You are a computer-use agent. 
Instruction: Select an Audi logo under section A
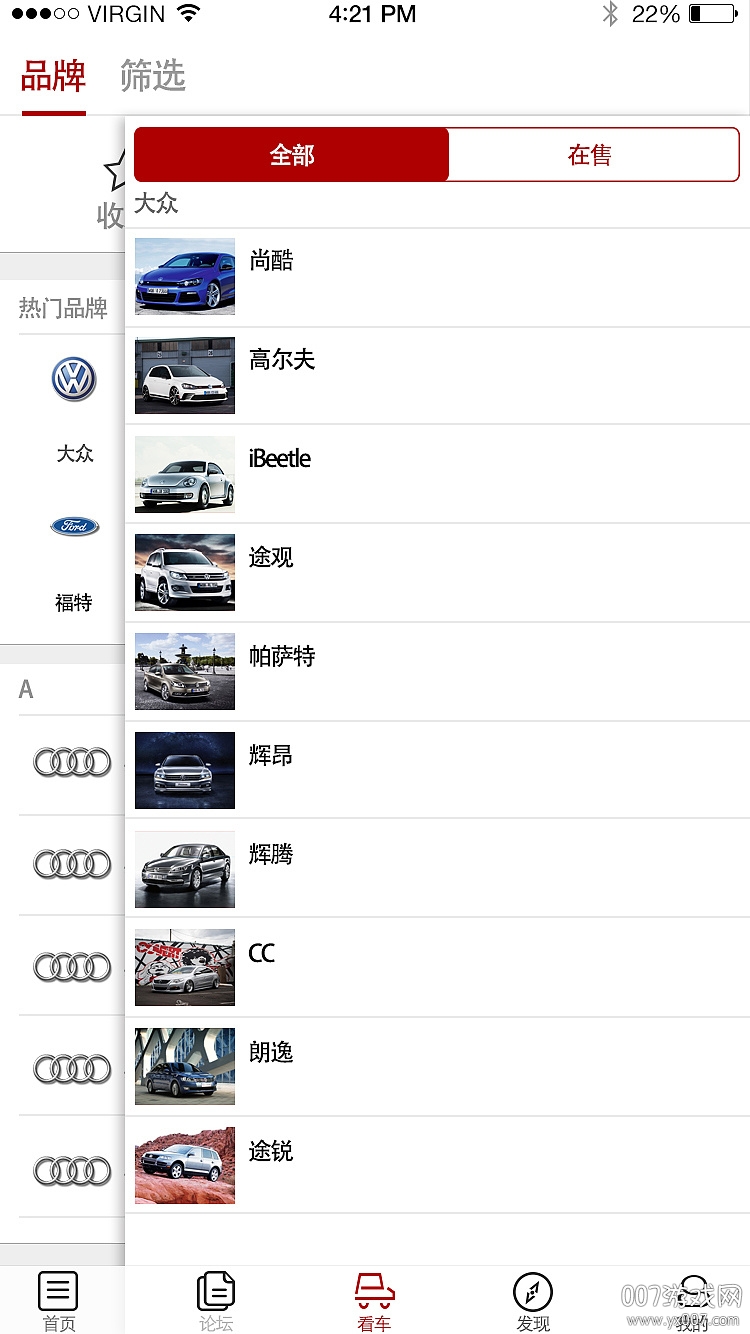click(x=72, y=761)
